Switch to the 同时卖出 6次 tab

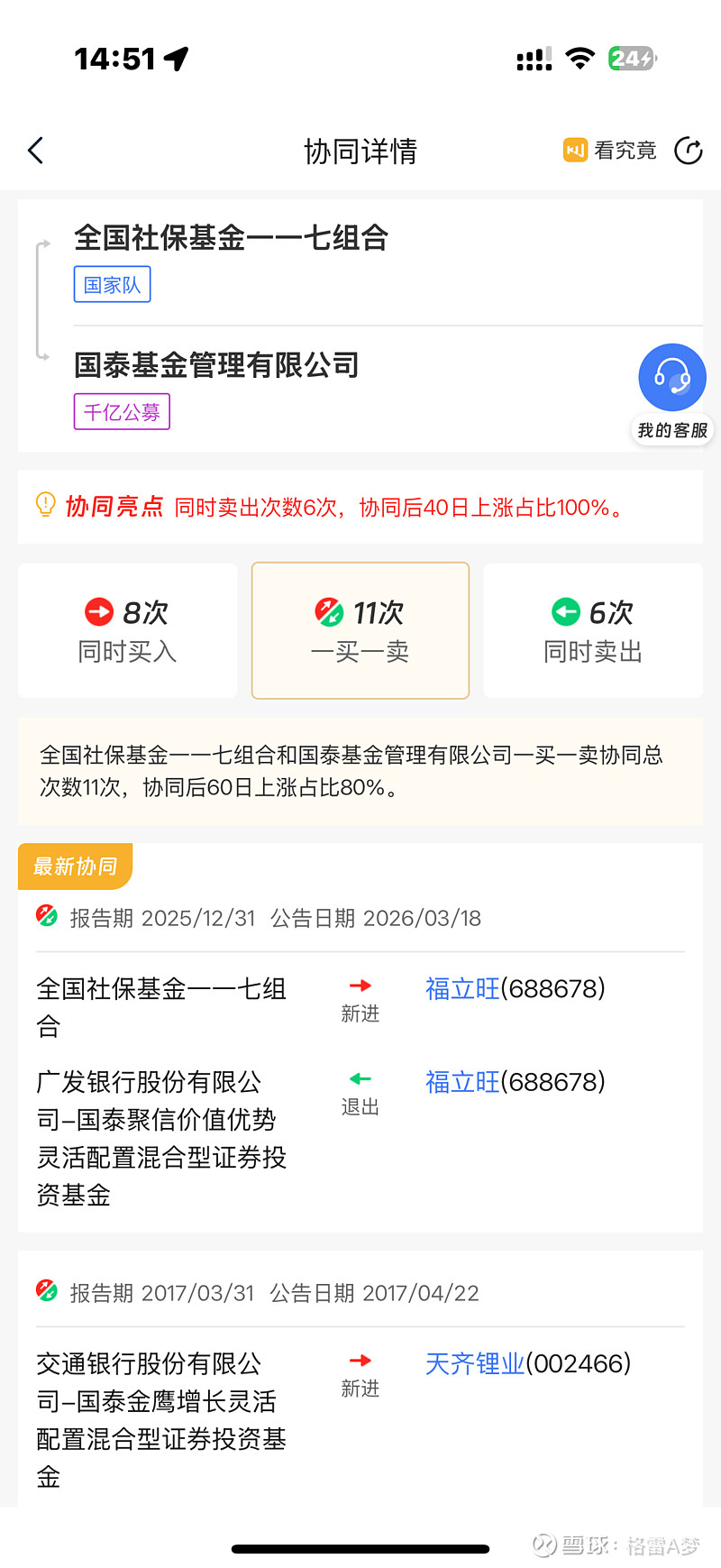[x=593, y=630]
